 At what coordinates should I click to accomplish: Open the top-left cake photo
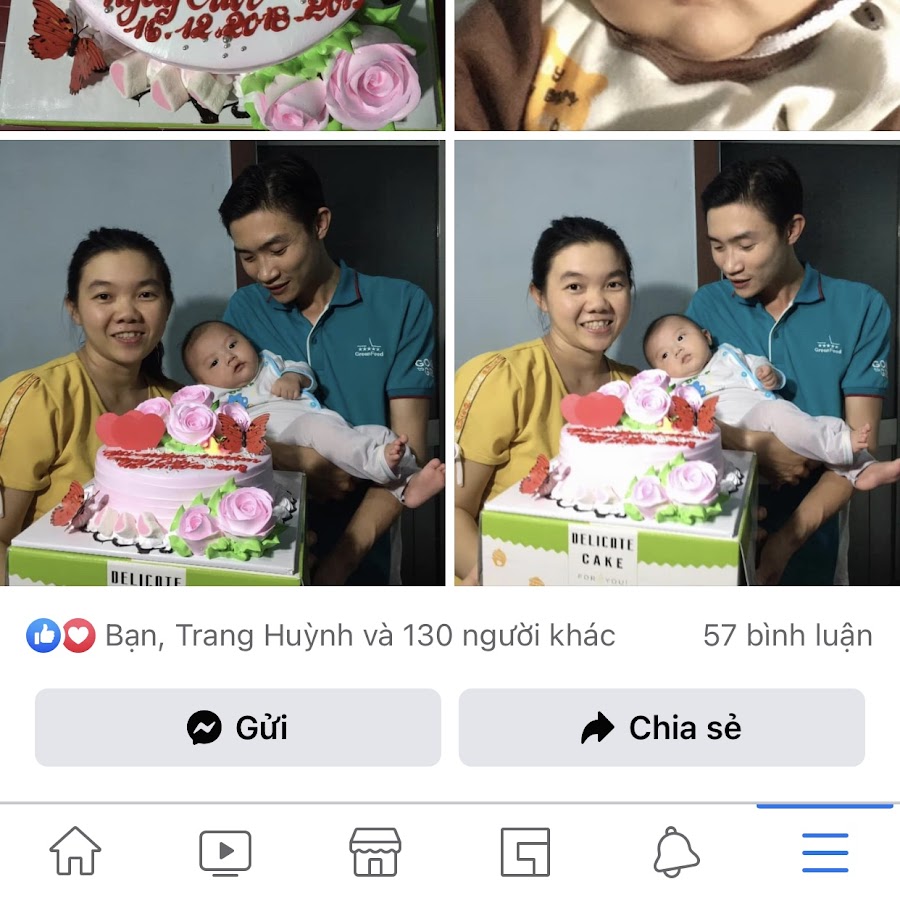coord(222,64)
